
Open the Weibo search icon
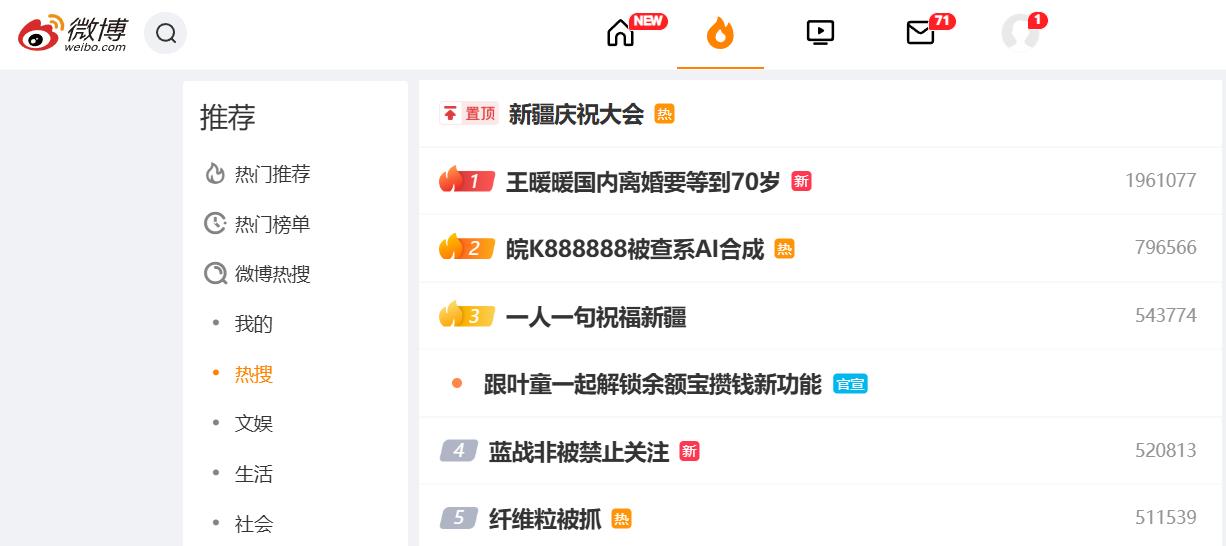166,34
